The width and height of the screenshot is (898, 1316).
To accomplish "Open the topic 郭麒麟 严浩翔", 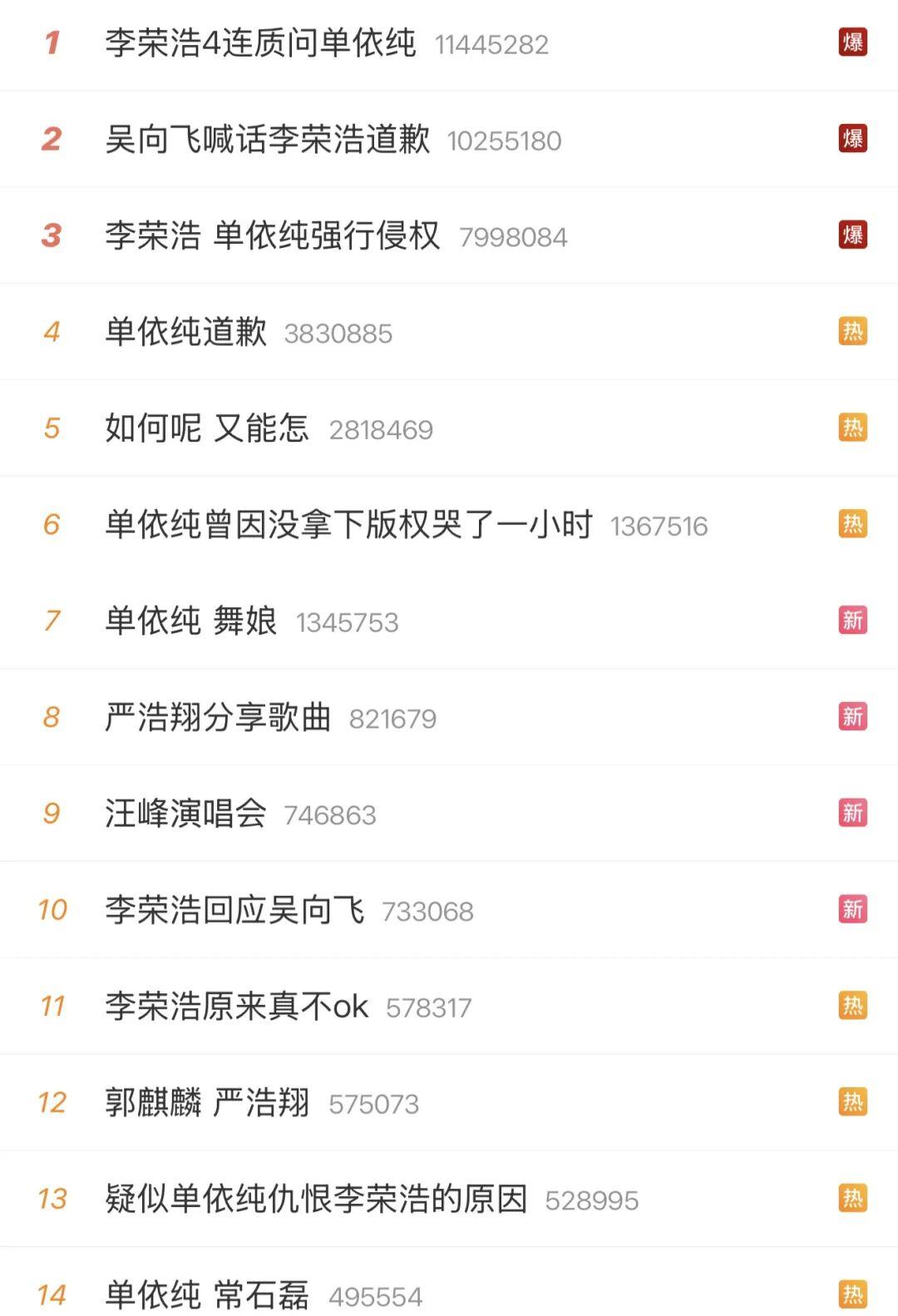I will 207,1103.
